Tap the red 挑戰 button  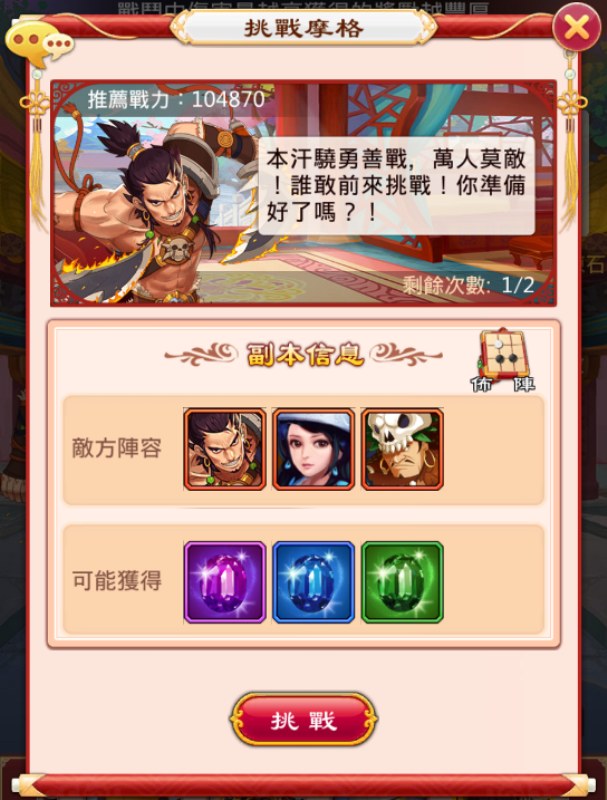[x=304, y=721]
